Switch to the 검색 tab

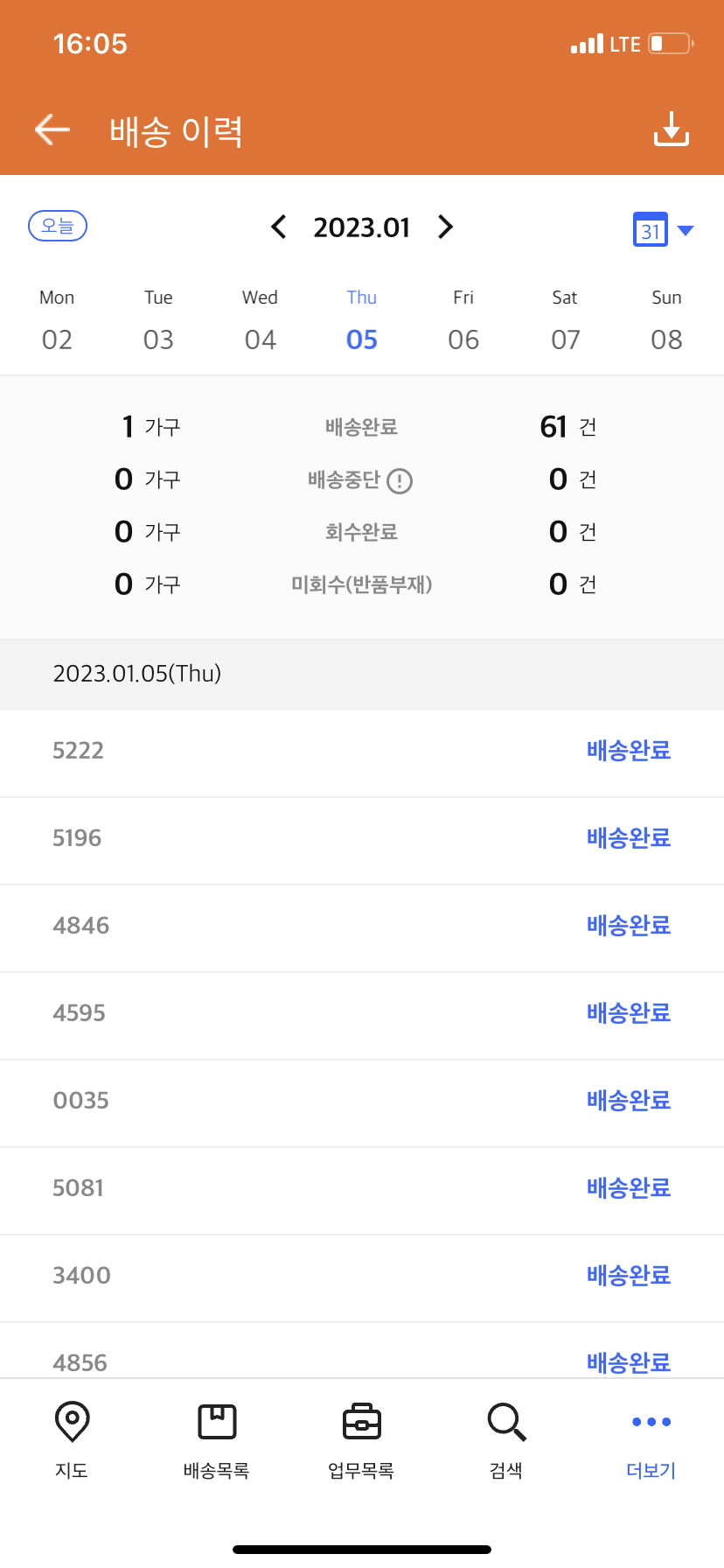(x=506, y=1439)
